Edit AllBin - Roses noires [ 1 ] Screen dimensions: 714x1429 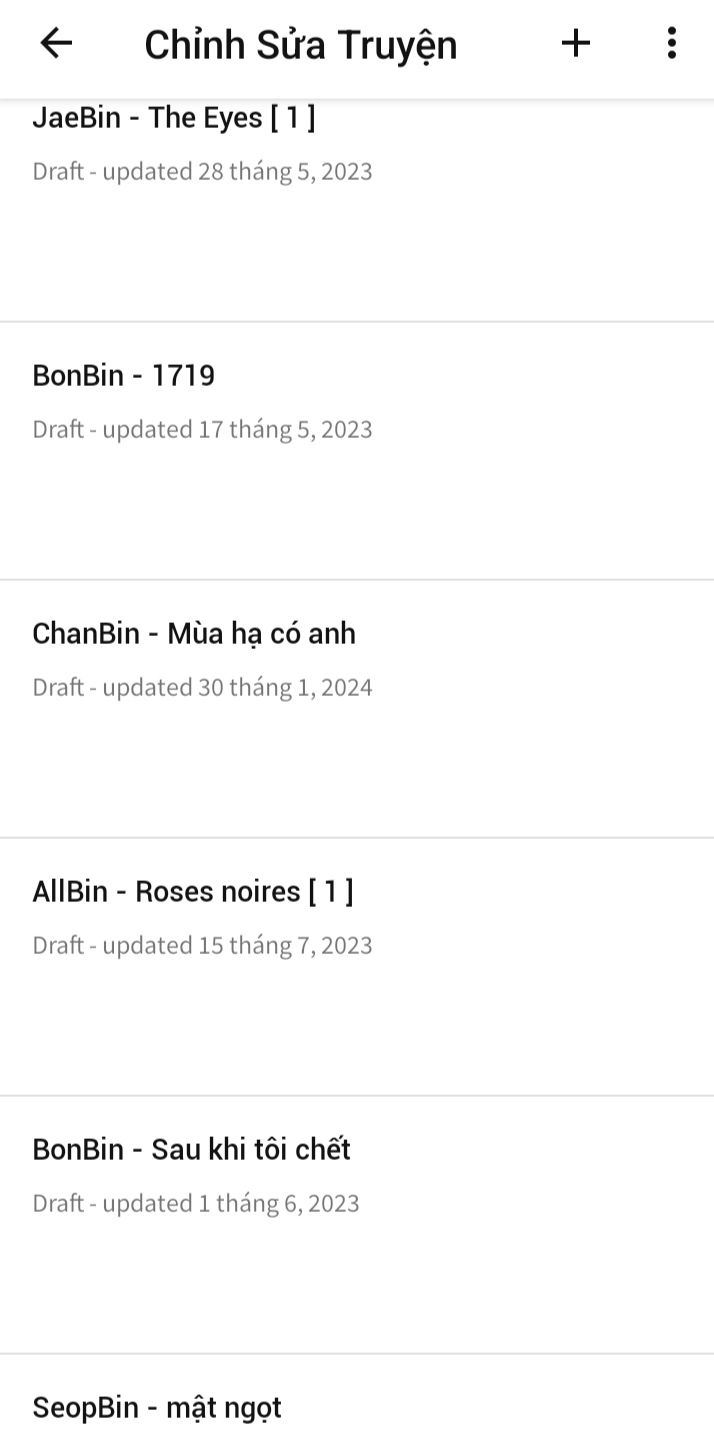[x=357, y=967]
